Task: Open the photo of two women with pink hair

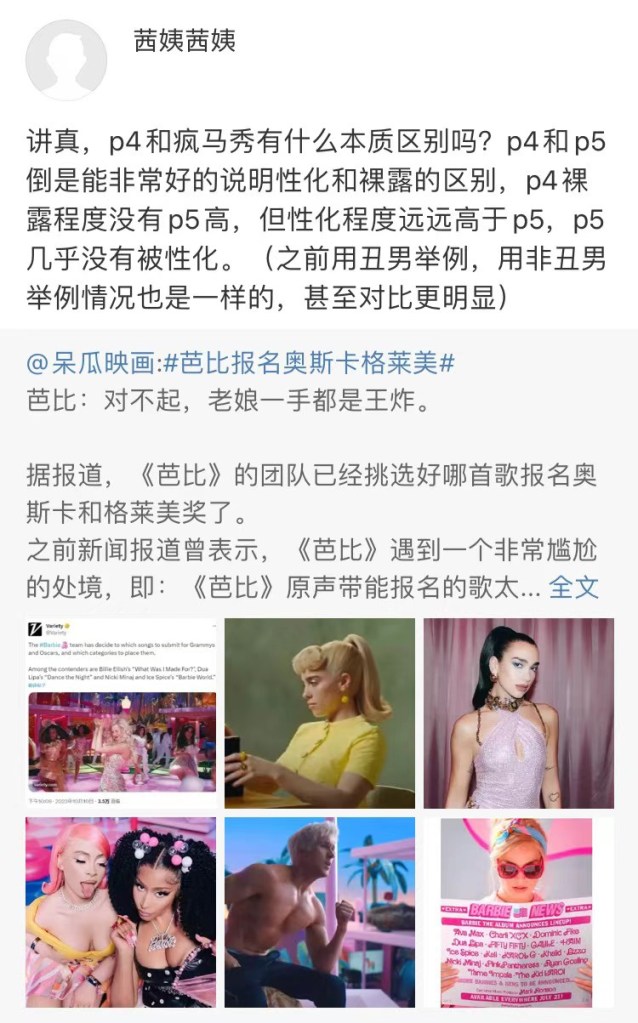Action: (x=121, y=912)
